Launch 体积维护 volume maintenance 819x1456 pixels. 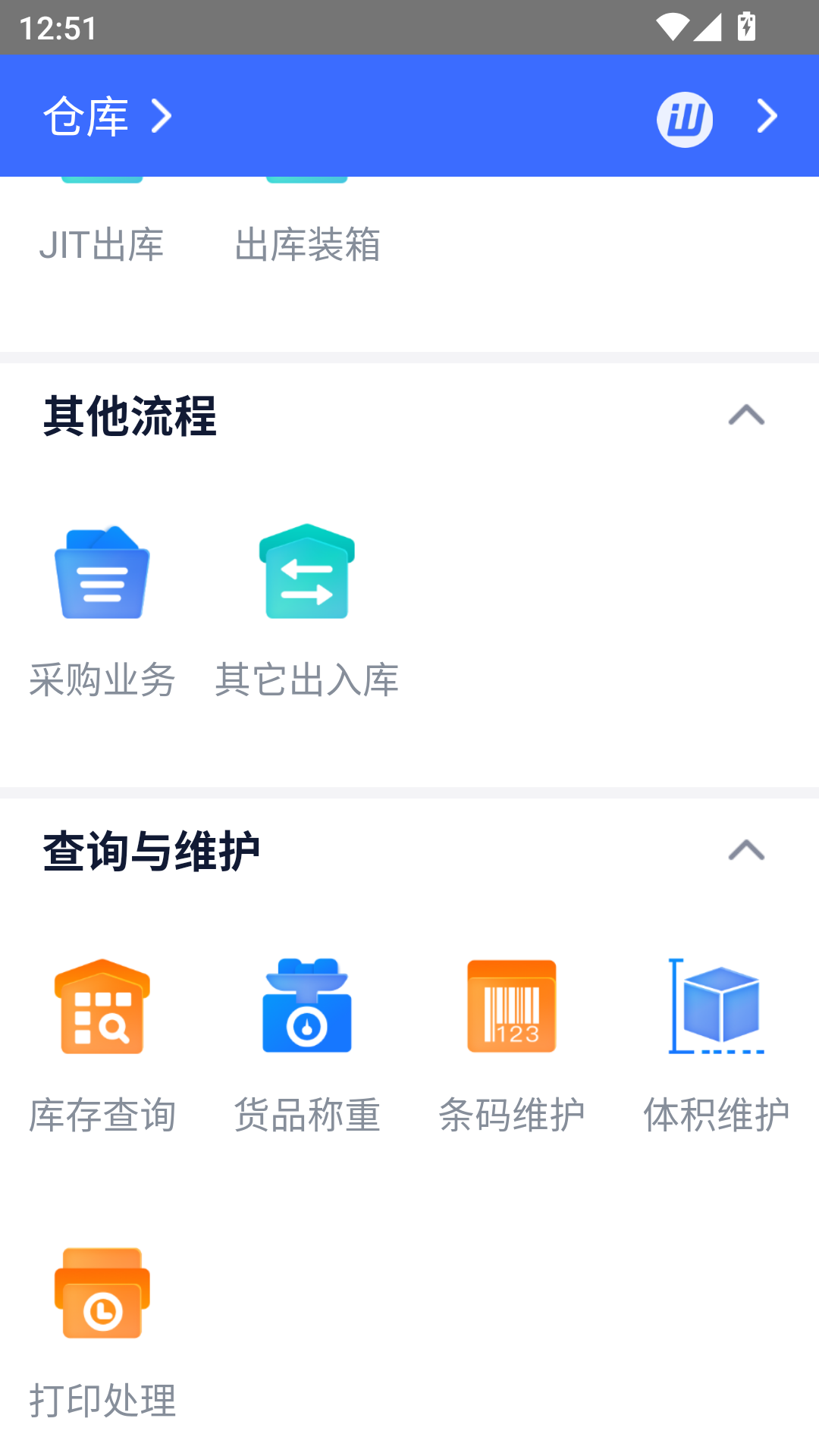point(716,1006)
